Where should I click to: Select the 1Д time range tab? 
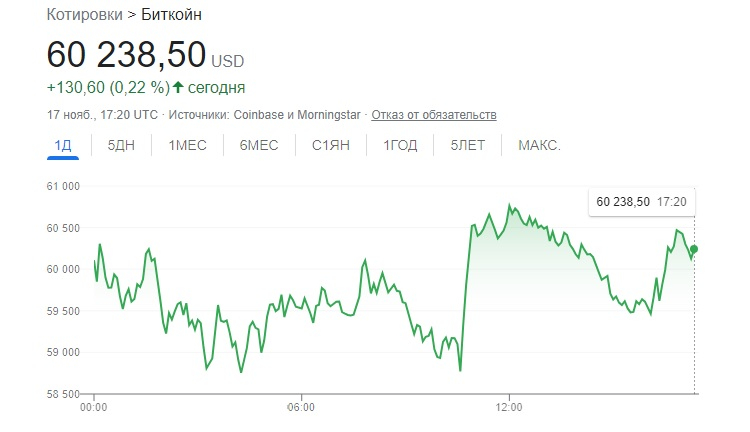tap(63, 145)
